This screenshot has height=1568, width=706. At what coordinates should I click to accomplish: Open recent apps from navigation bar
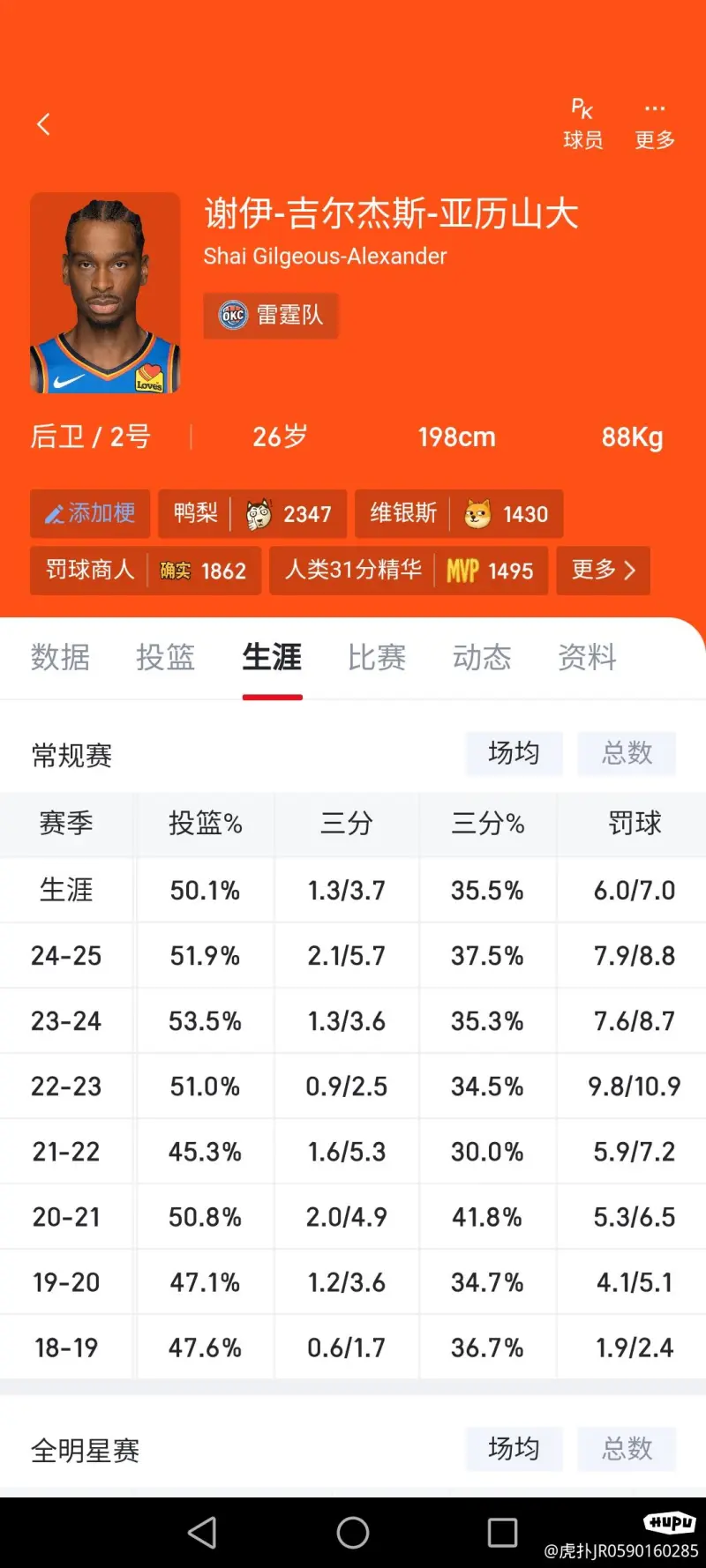pos(503,1533)
